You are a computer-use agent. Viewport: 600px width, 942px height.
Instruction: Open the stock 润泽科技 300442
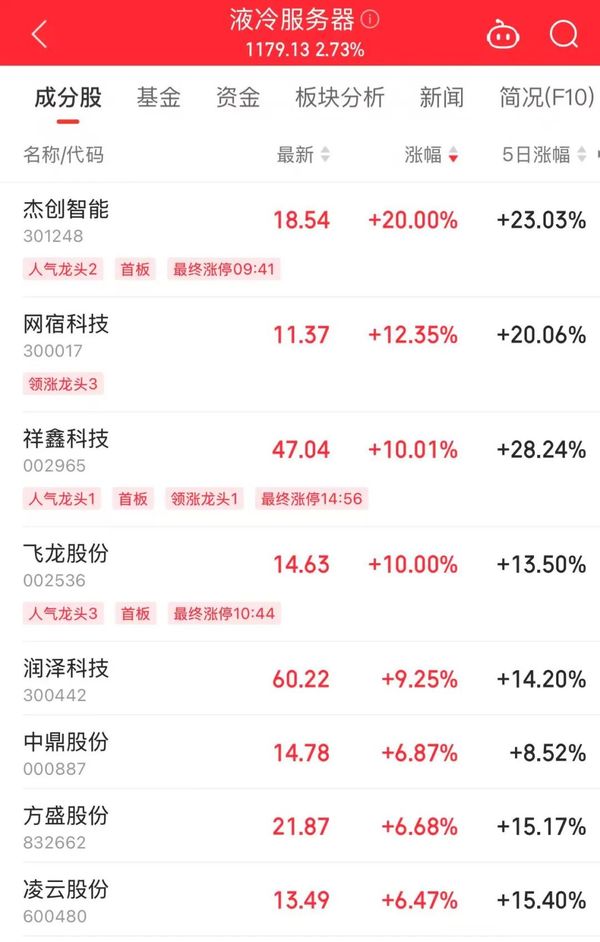(66, 679)
